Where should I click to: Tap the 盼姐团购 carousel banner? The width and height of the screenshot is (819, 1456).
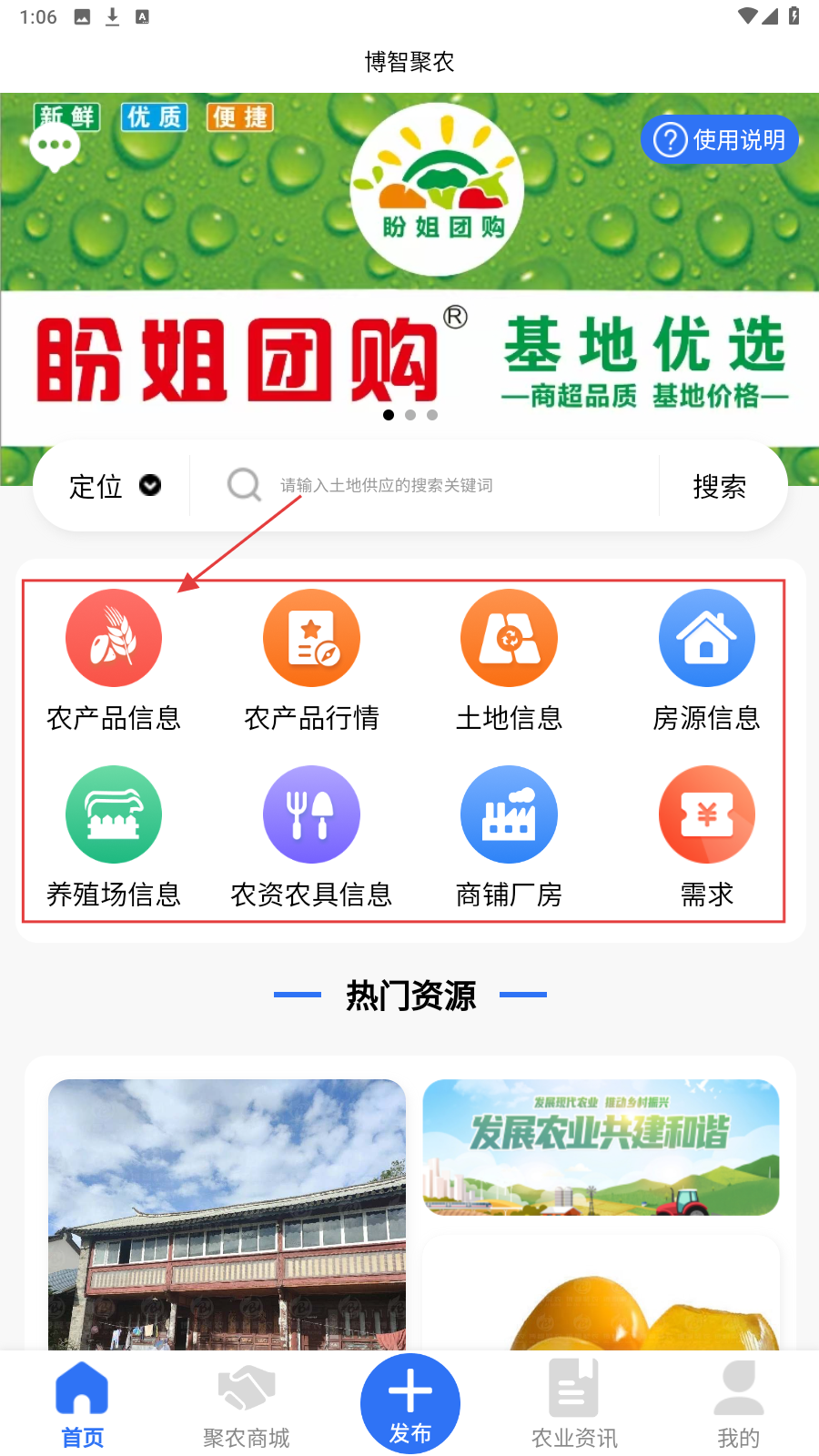pyautogui.click(x=409, y=273)
